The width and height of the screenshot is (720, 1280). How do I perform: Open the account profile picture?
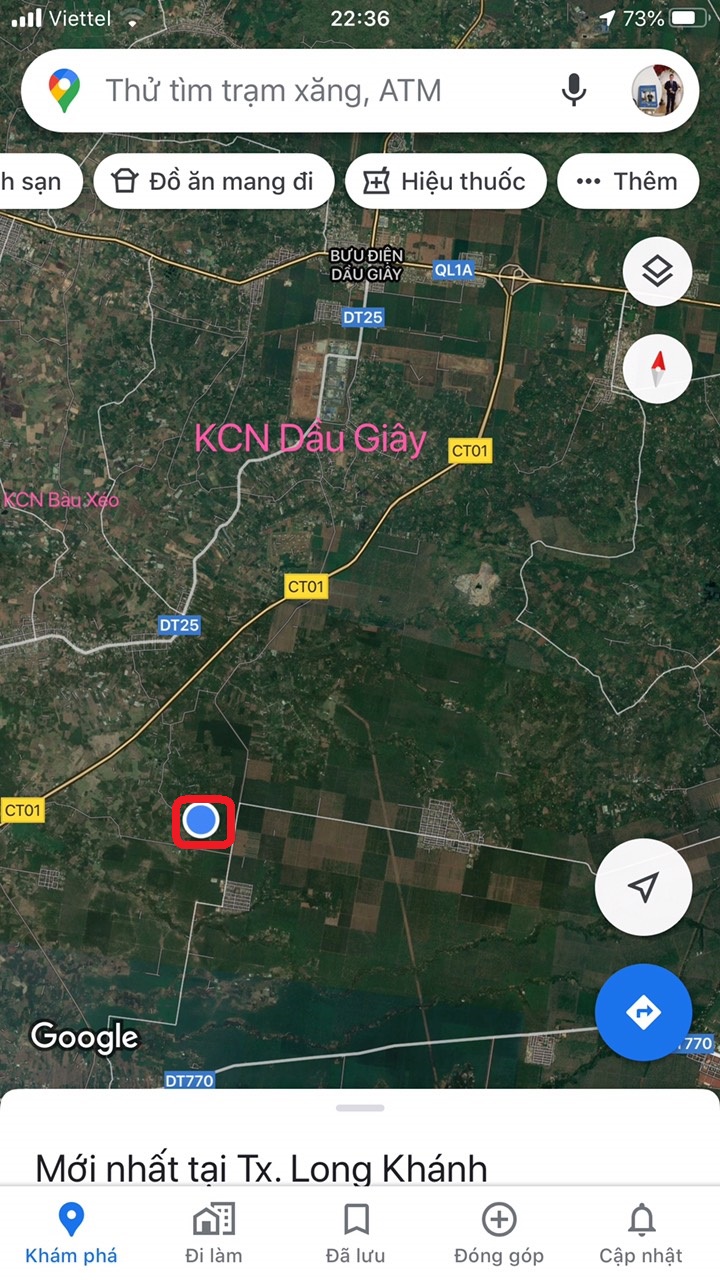click(x=657, y=91)
